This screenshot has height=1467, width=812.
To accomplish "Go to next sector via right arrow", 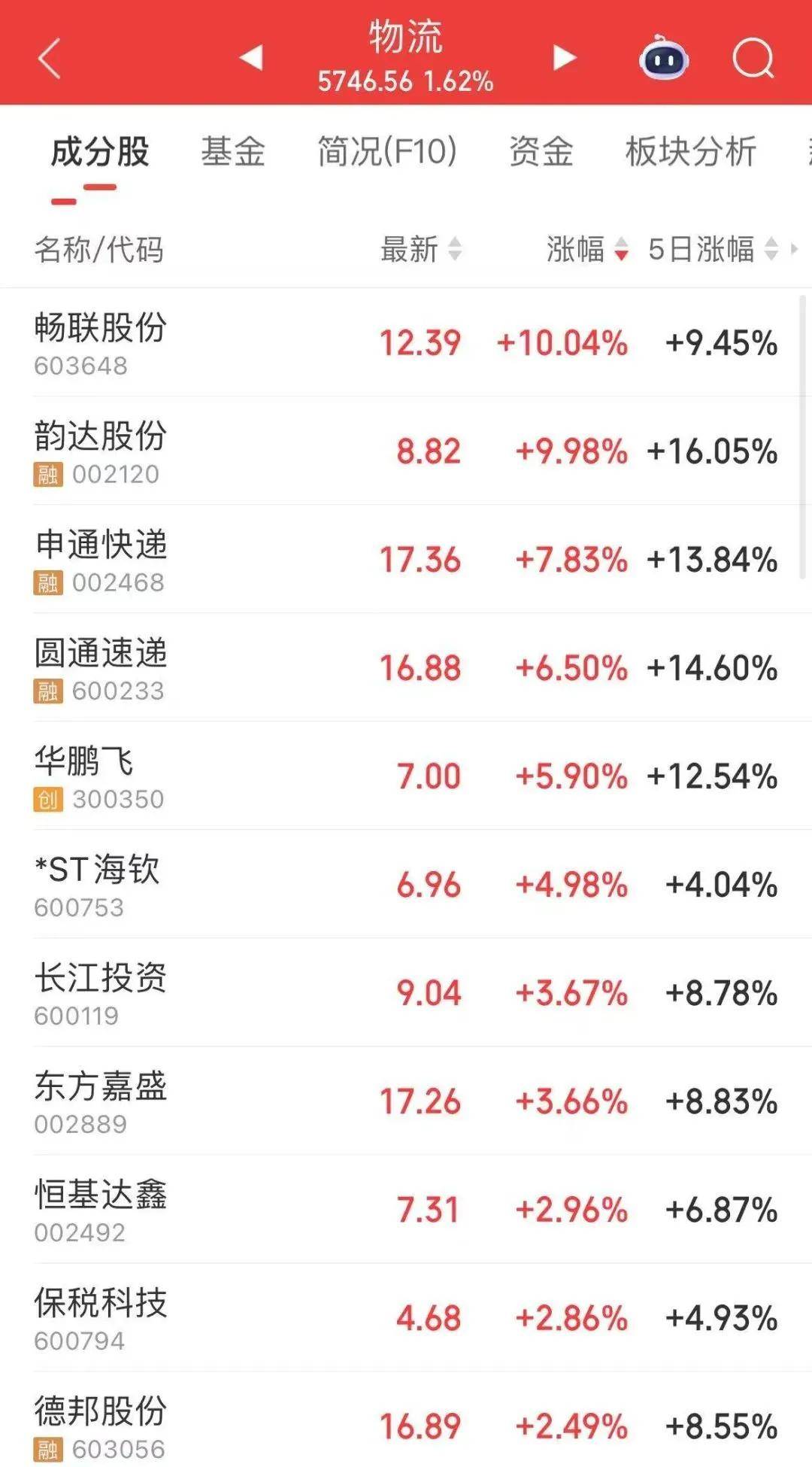I will [564, 59].
